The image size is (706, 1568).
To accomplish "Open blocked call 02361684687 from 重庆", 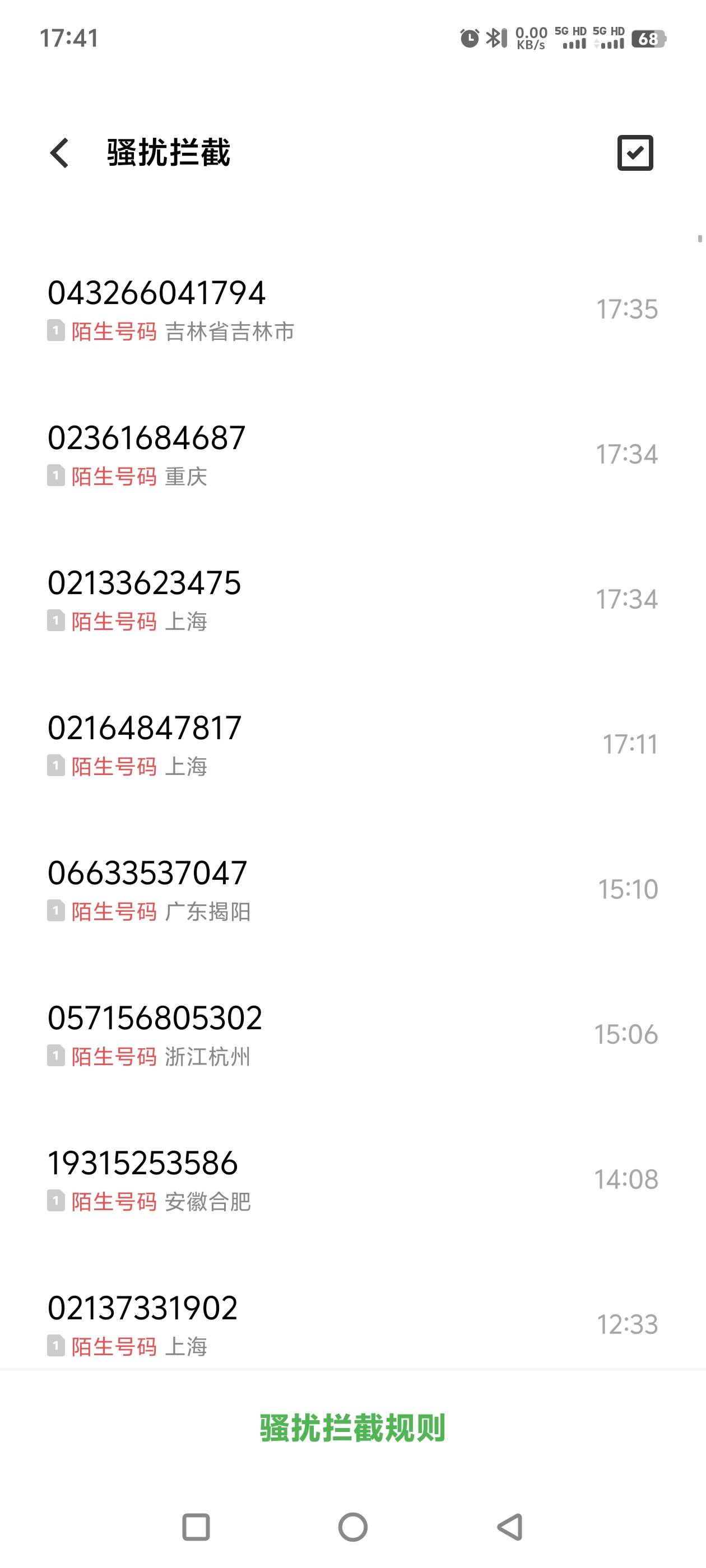I will click(352, 455).
